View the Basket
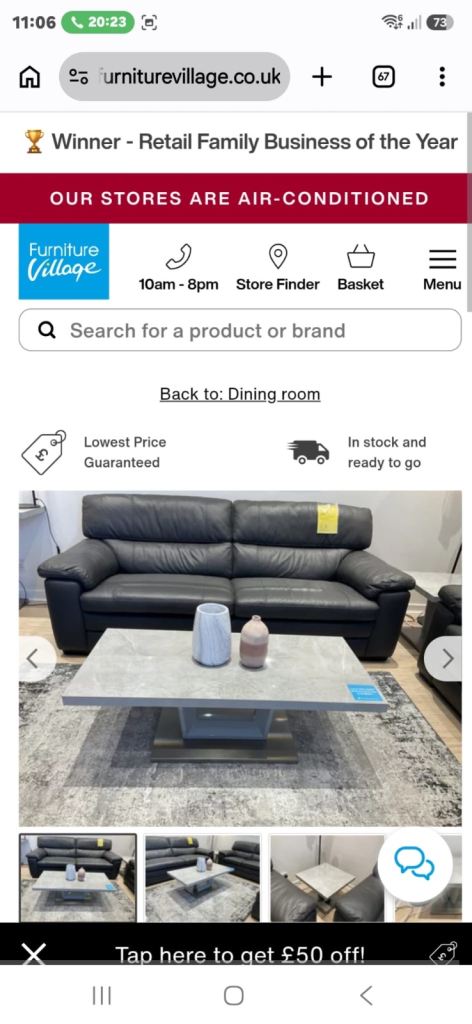This screenshot has height=1024, width=472. tap(360, 267)
